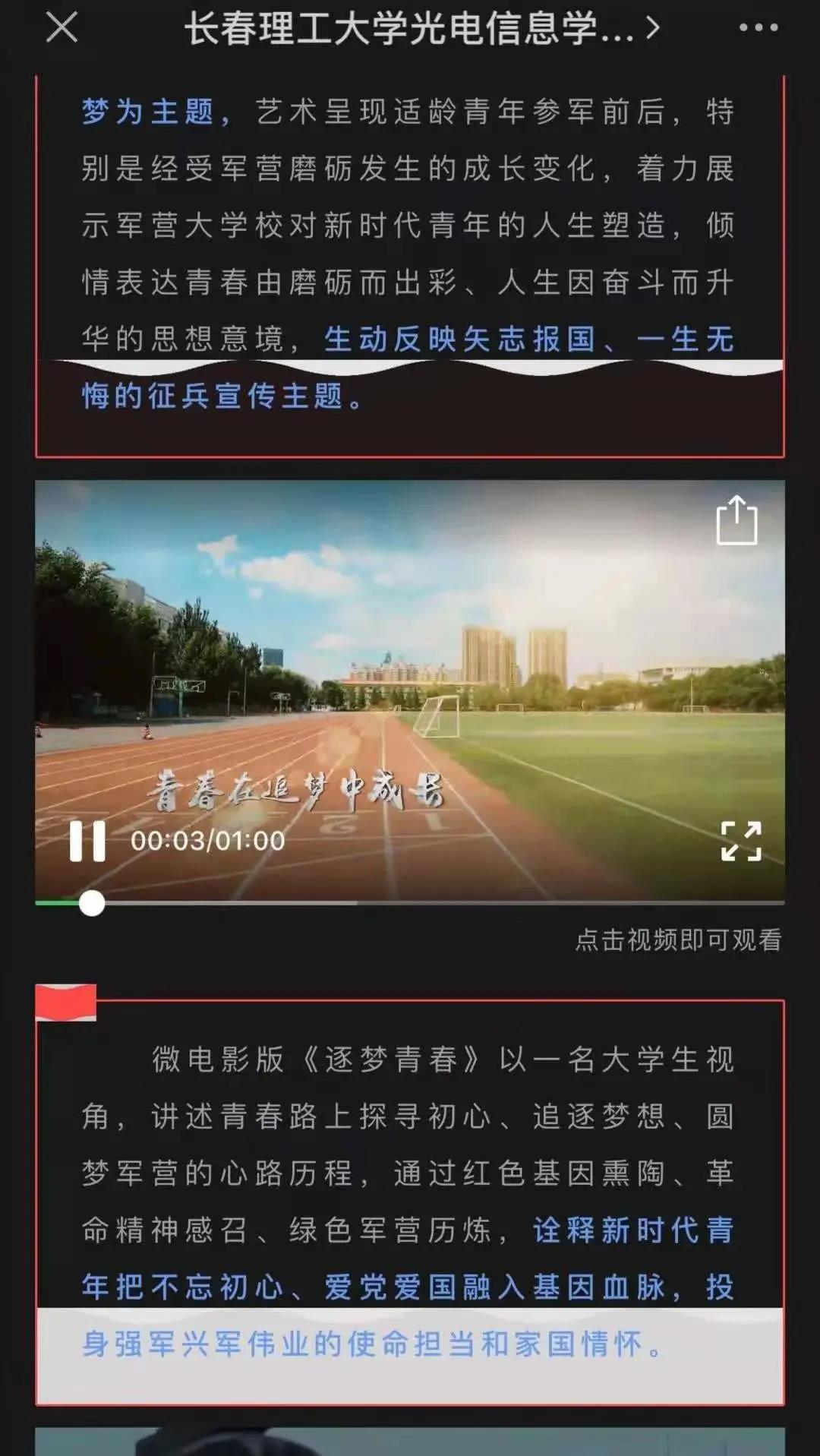Expand the video to fullscreen
The image size is (820, 1456).
click(740, 841)
